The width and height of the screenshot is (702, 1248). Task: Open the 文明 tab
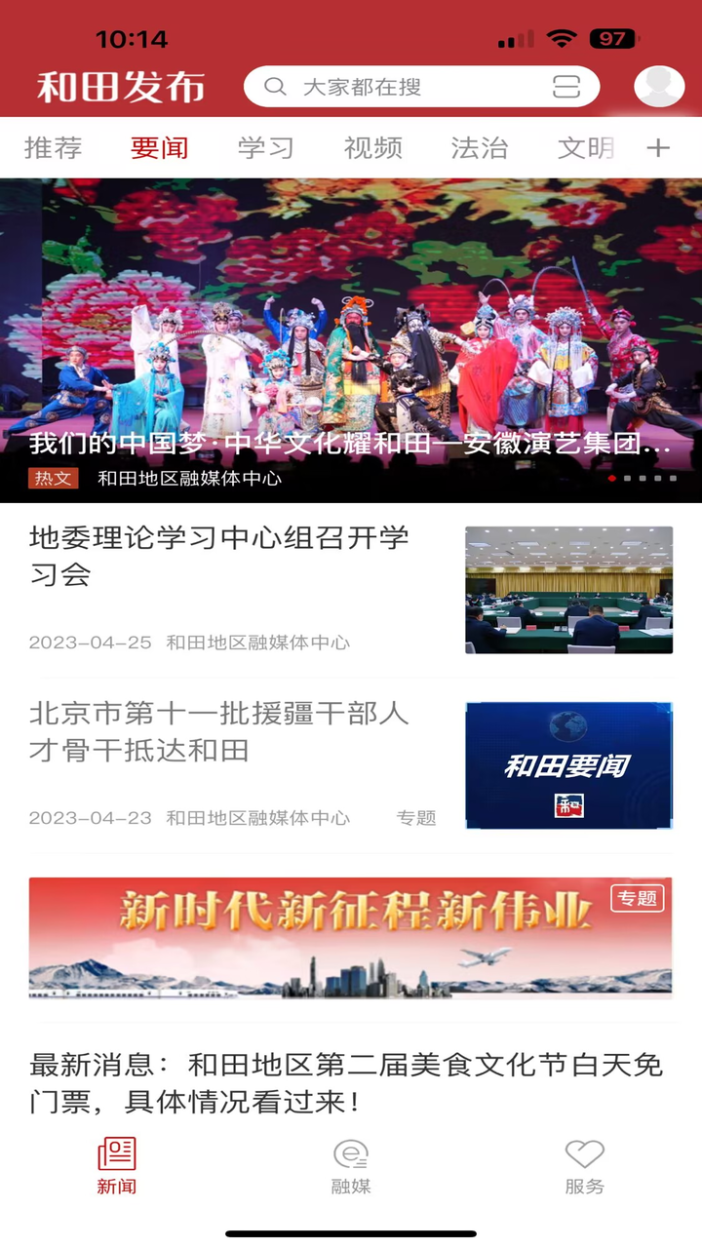(585, 149)
